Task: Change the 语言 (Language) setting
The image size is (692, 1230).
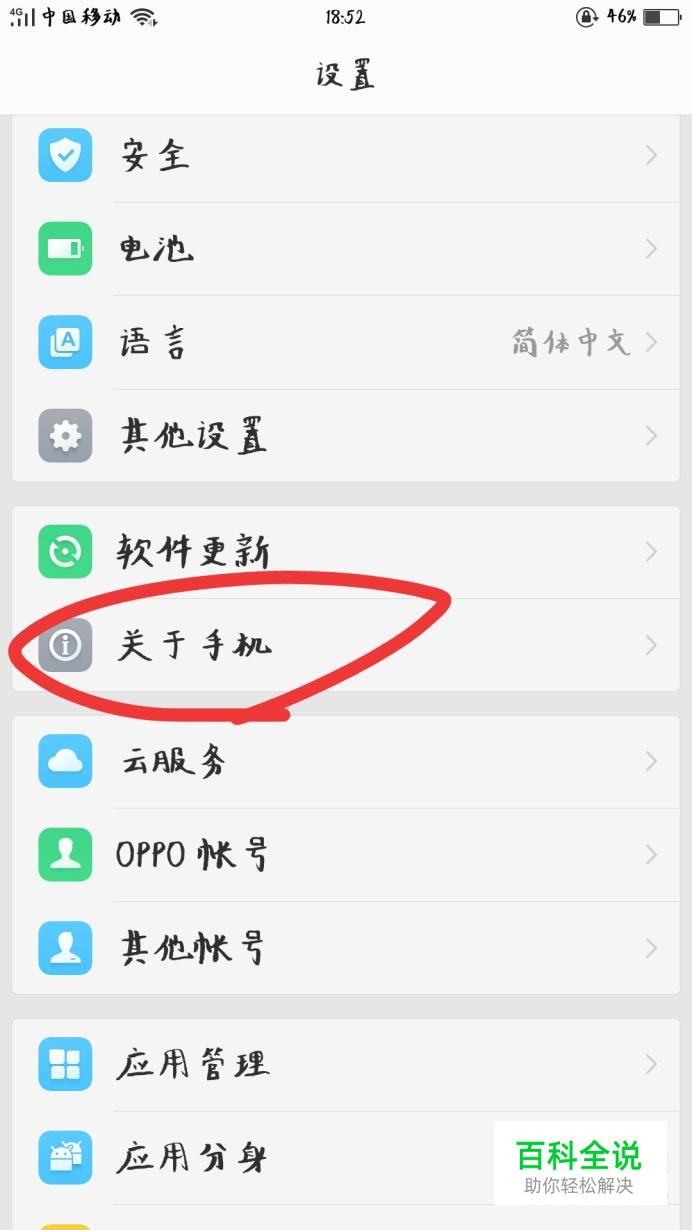Action: coord(345,342)
